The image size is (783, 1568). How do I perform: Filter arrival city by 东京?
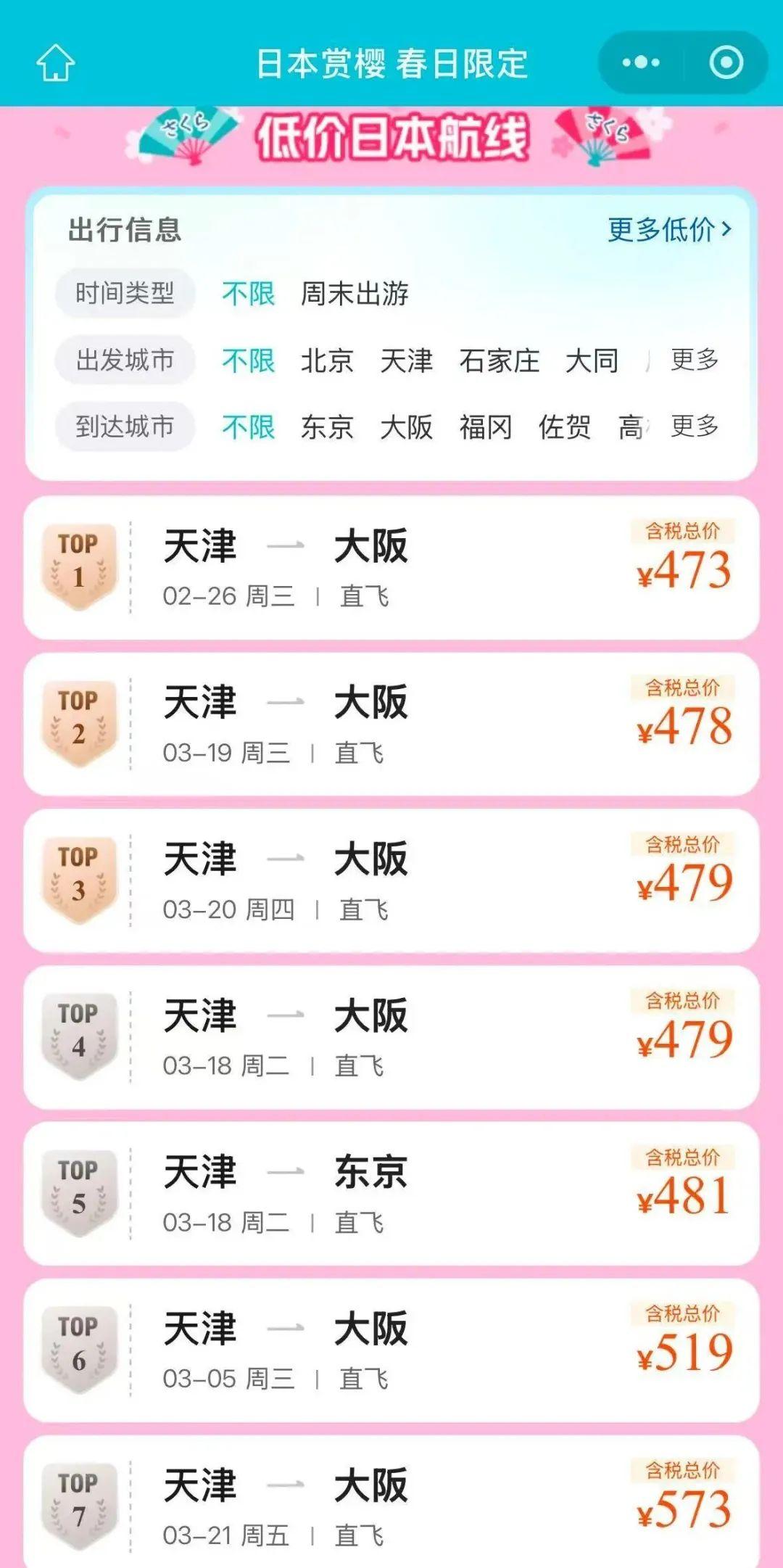[x=327, y=427]
